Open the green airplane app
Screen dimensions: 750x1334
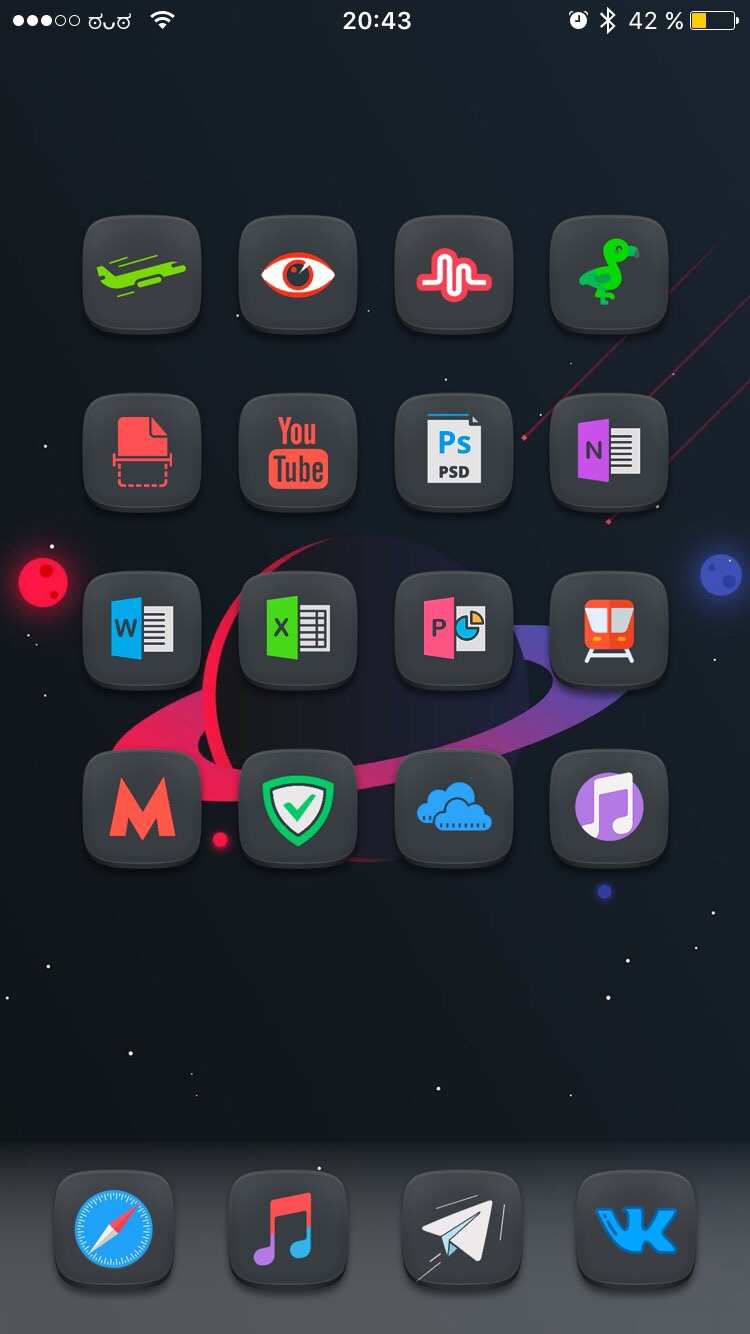pyautogui.click(x=142, y=274)
